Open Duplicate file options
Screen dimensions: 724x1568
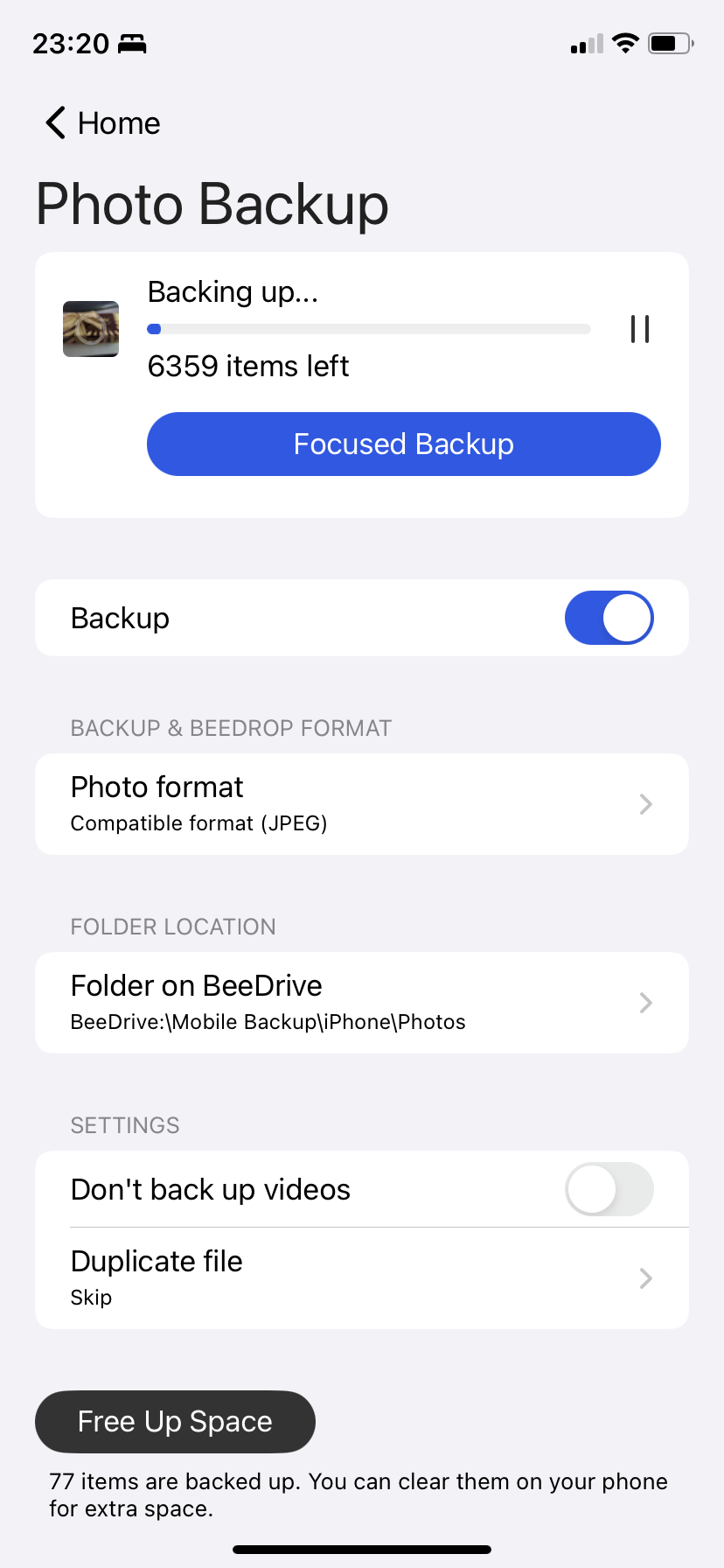tap(361, 1278)
